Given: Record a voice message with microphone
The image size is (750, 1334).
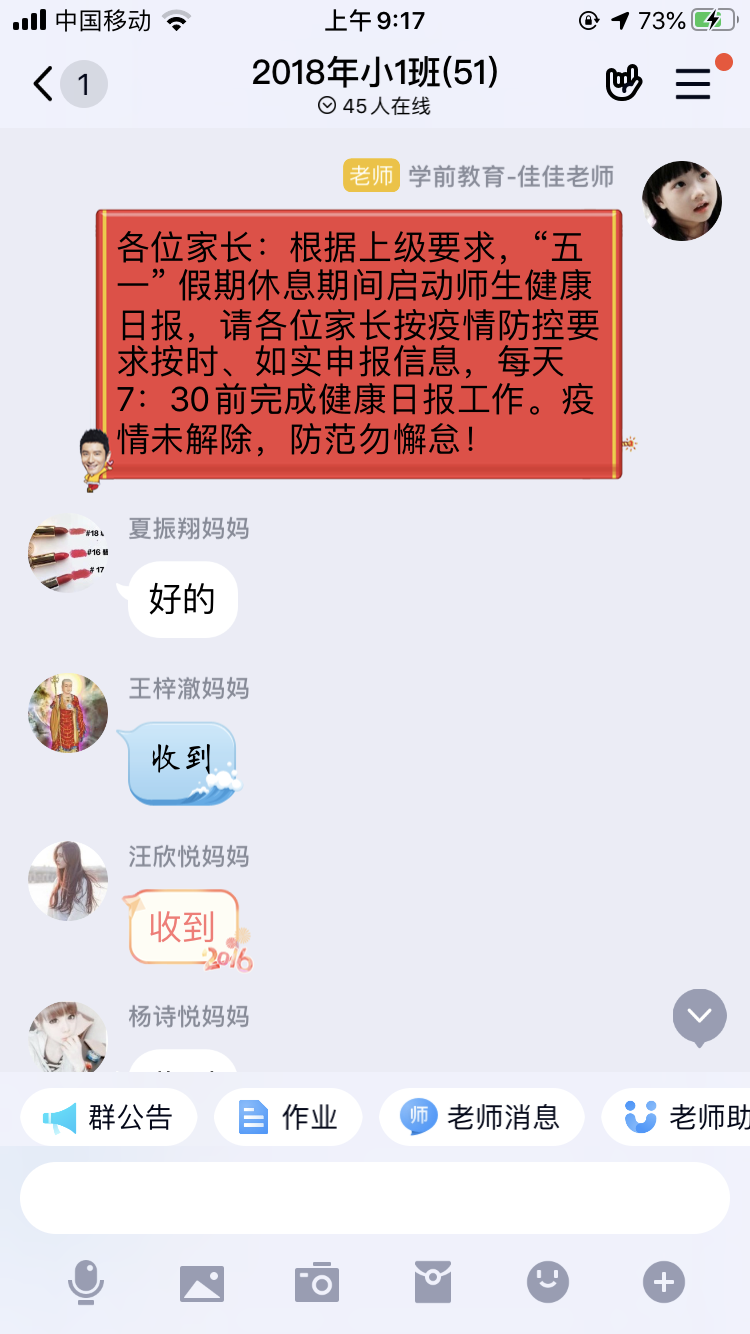Looking at the screenshot, I should coord(86,1282).
